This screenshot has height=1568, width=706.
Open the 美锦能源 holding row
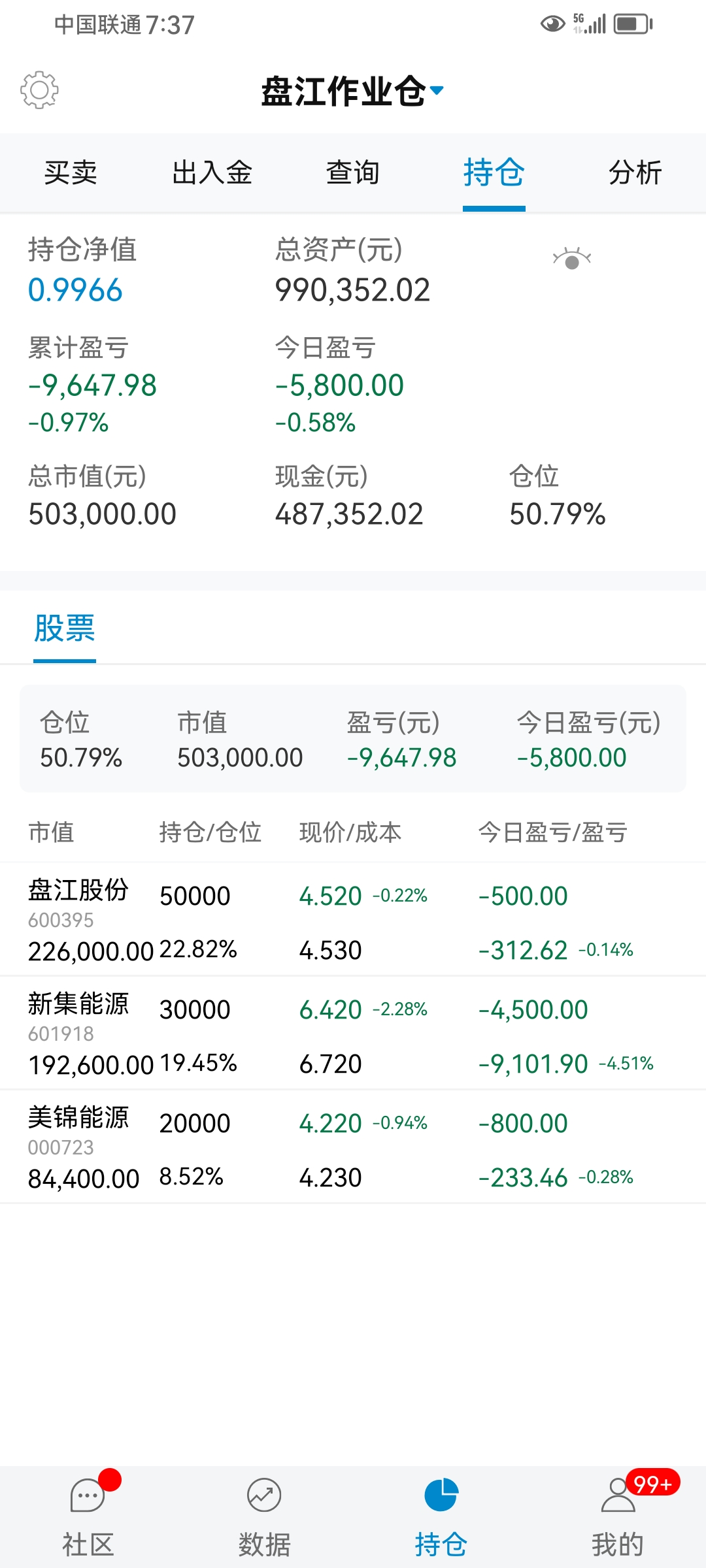pos(353,1147)
